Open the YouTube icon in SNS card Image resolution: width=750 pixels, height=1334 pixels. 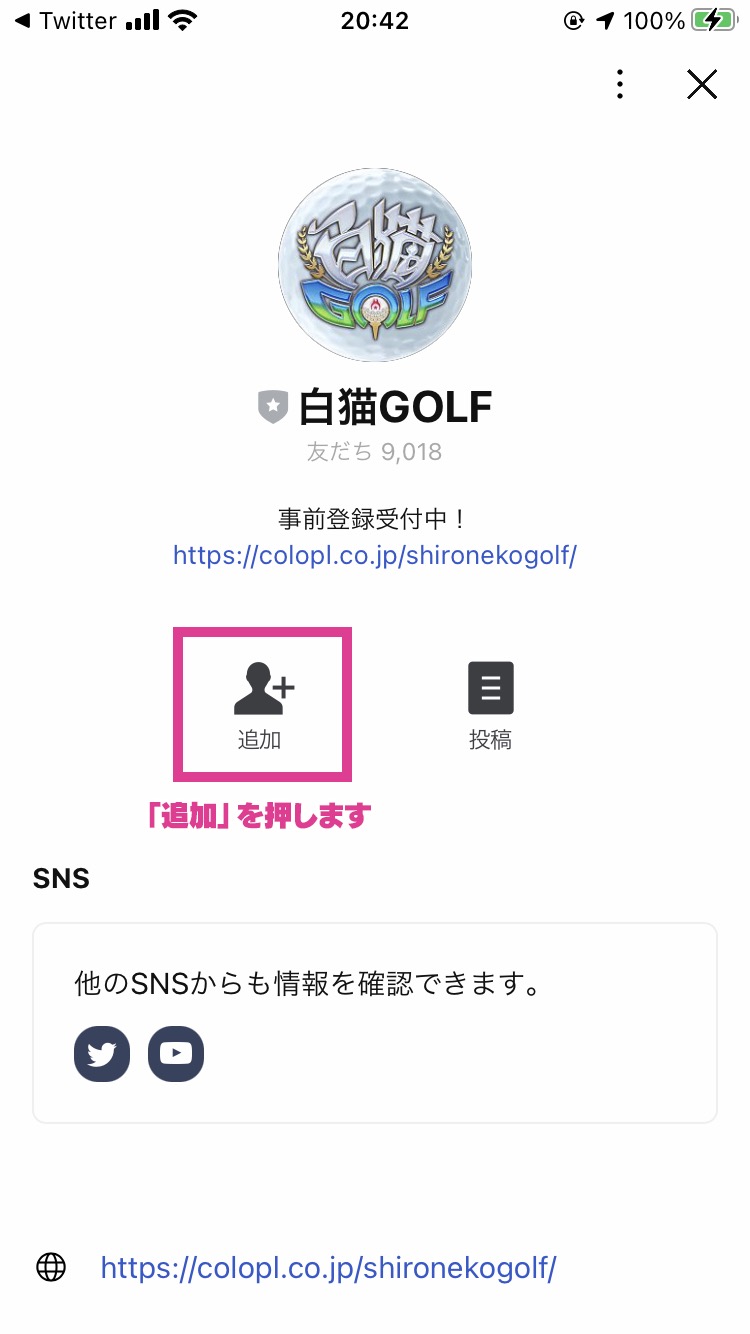(176, 1053)
